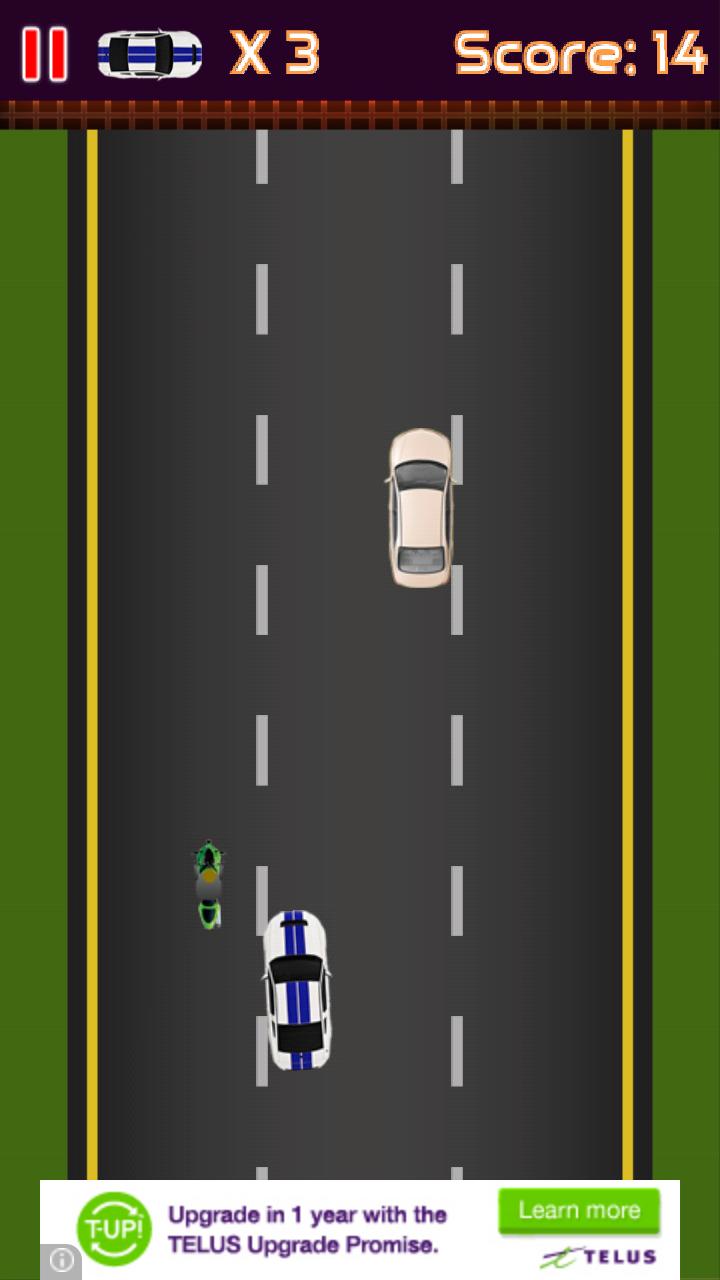Open the TELUS Upgrade Promise ad banner
720x1280 pixels.
coord(306,1230)
